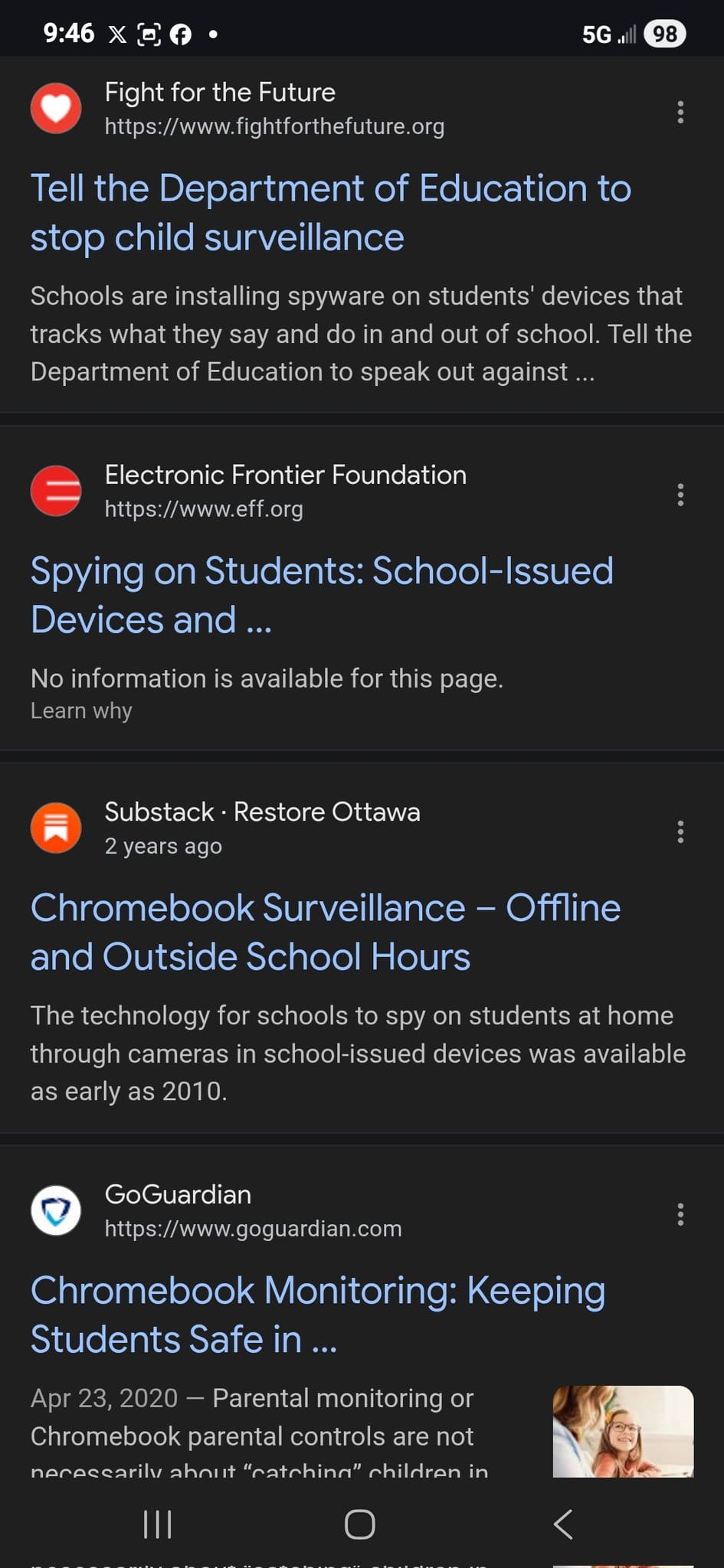Go back using the system back button
Viewport: 724px width, 1568px height.
563,1524
